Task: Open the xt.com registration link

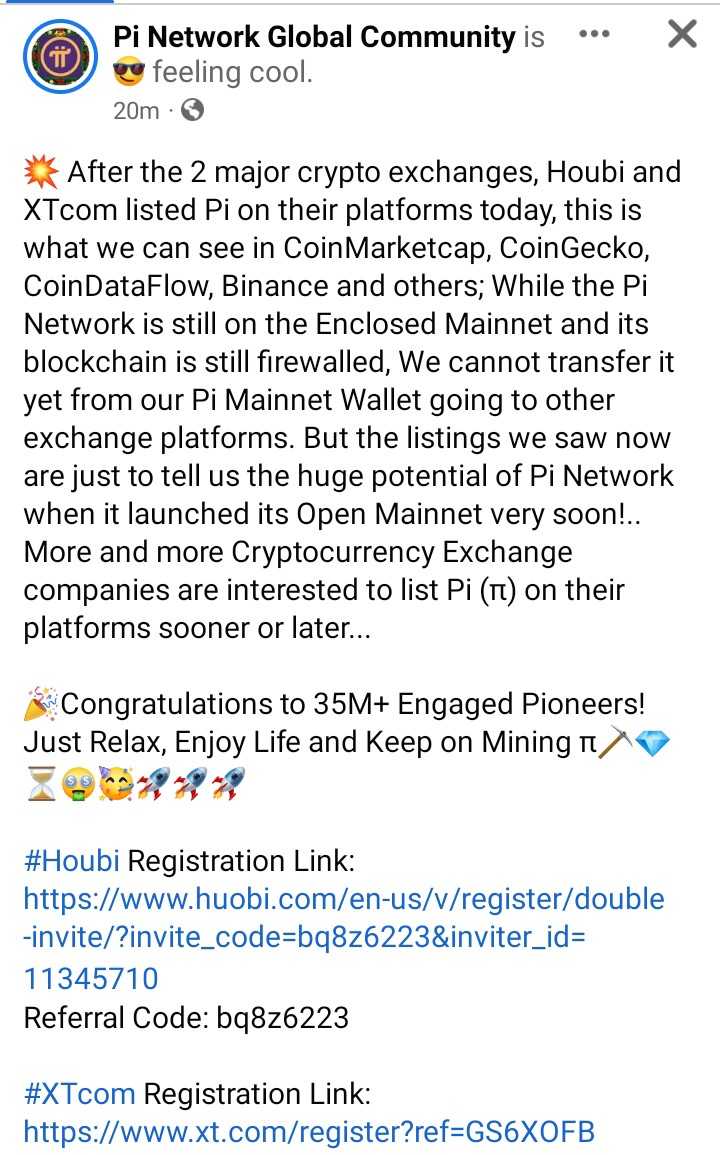Action: (309, 1131)
